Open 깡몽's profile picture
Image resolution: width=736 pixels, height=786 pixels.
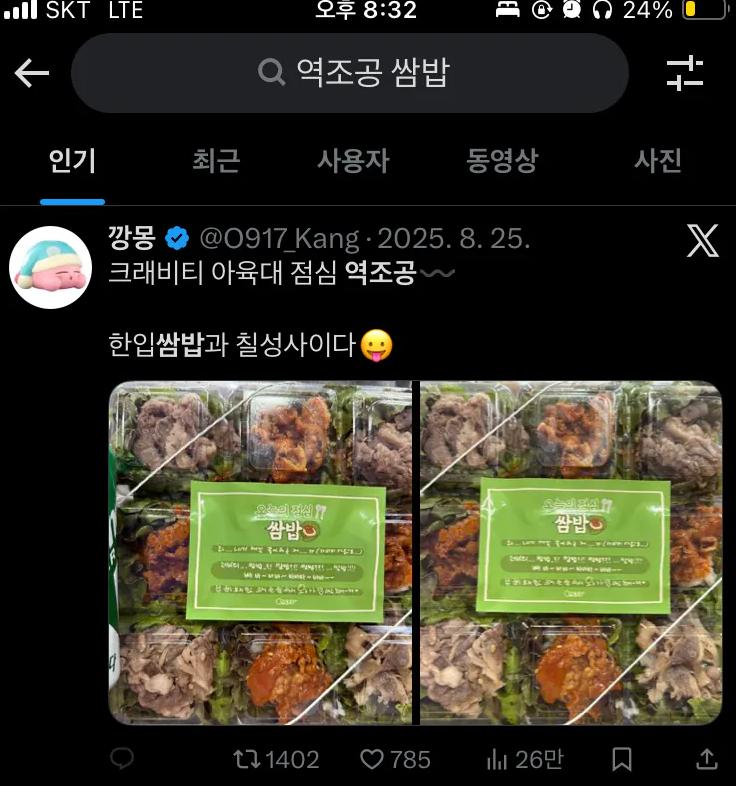(x=50, y=266)
